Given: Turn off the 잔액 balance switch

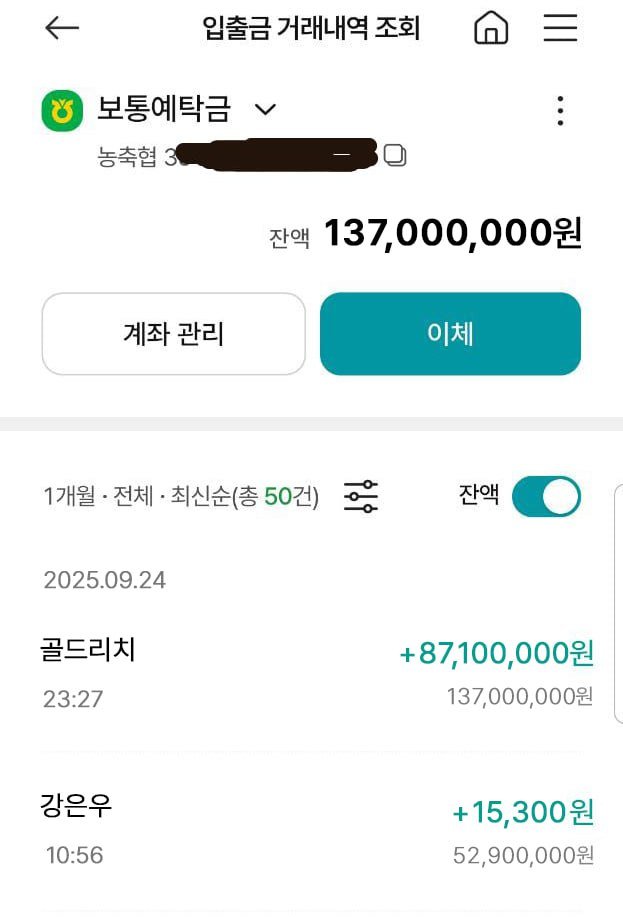Looking at the screenshot, I should [546, 497].
